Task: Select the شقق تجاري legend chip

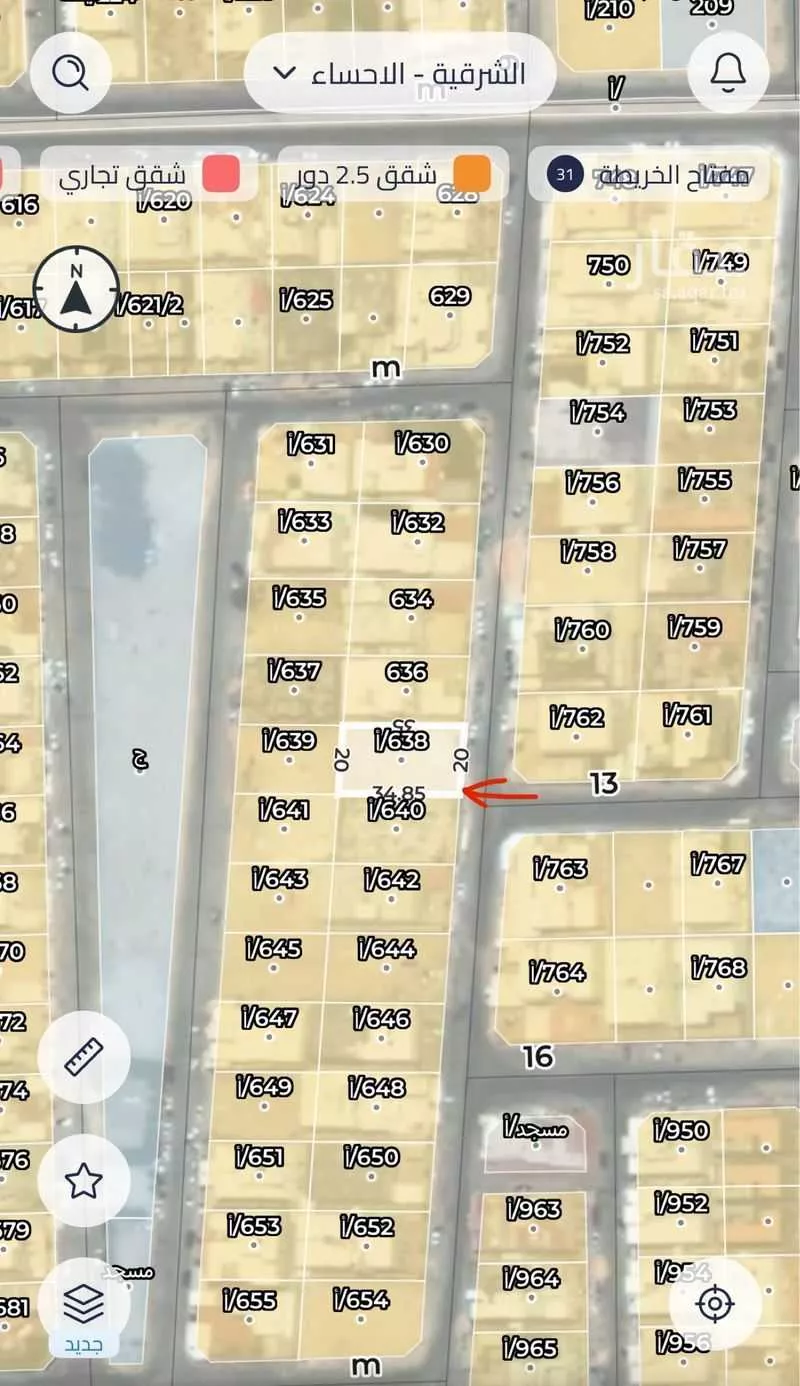Action: [x=150, y=174]
